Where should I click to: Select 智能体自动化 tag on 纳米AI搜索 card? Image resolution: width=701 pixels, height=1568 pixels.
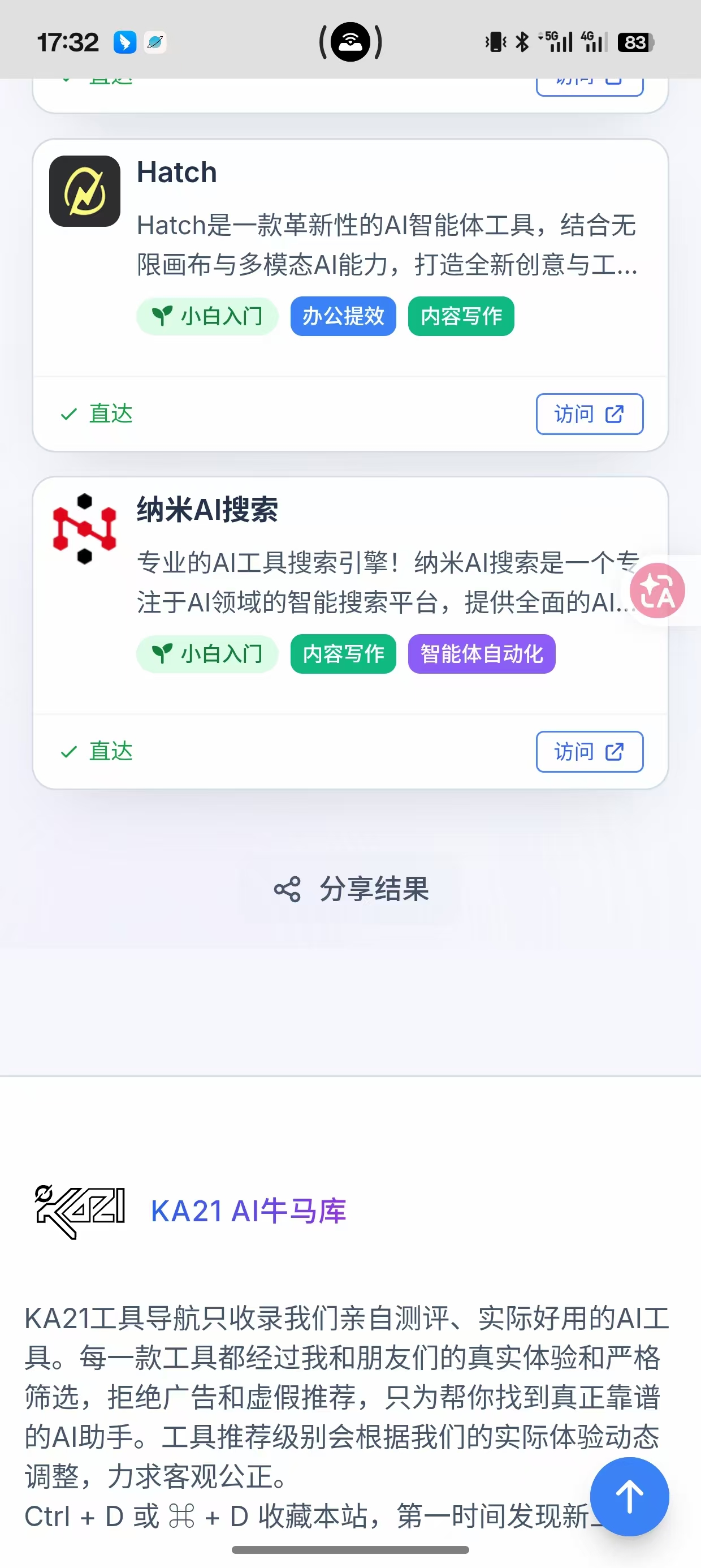pyautogui.click(x=481, y=654)
